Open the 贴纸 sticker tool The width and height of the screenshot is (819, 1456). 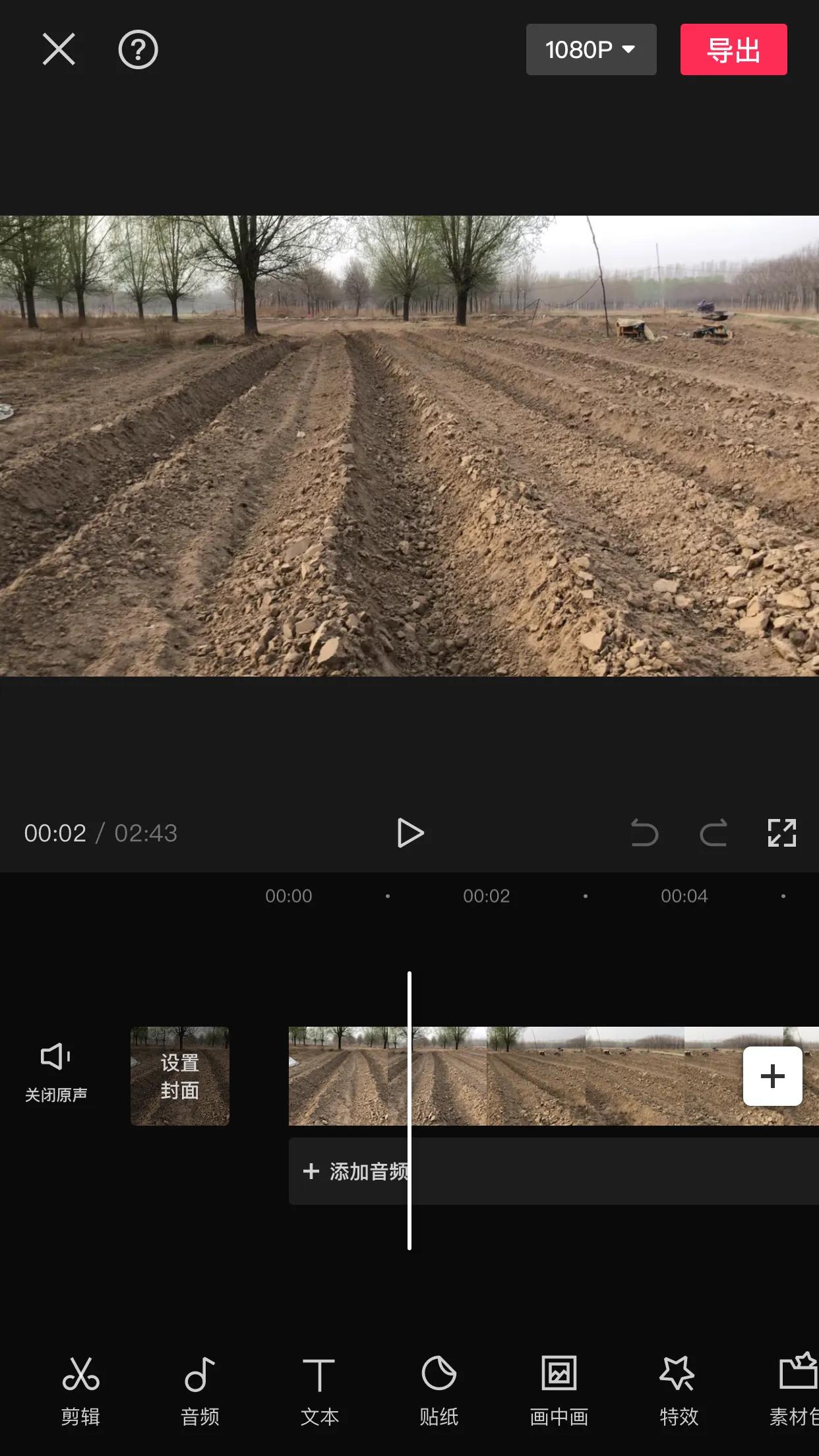[439, 1388]
